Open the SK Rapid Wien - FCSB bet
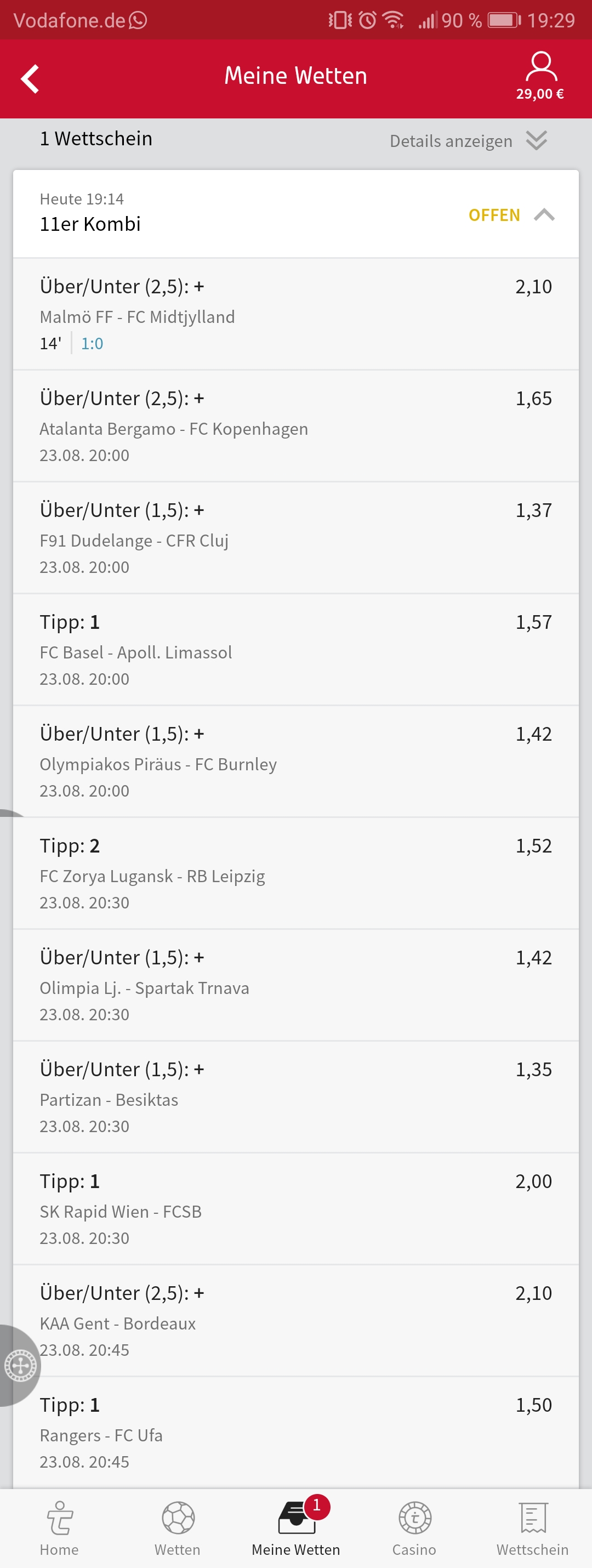The height and width of the screenshot is (1568, 592). 295,1209
